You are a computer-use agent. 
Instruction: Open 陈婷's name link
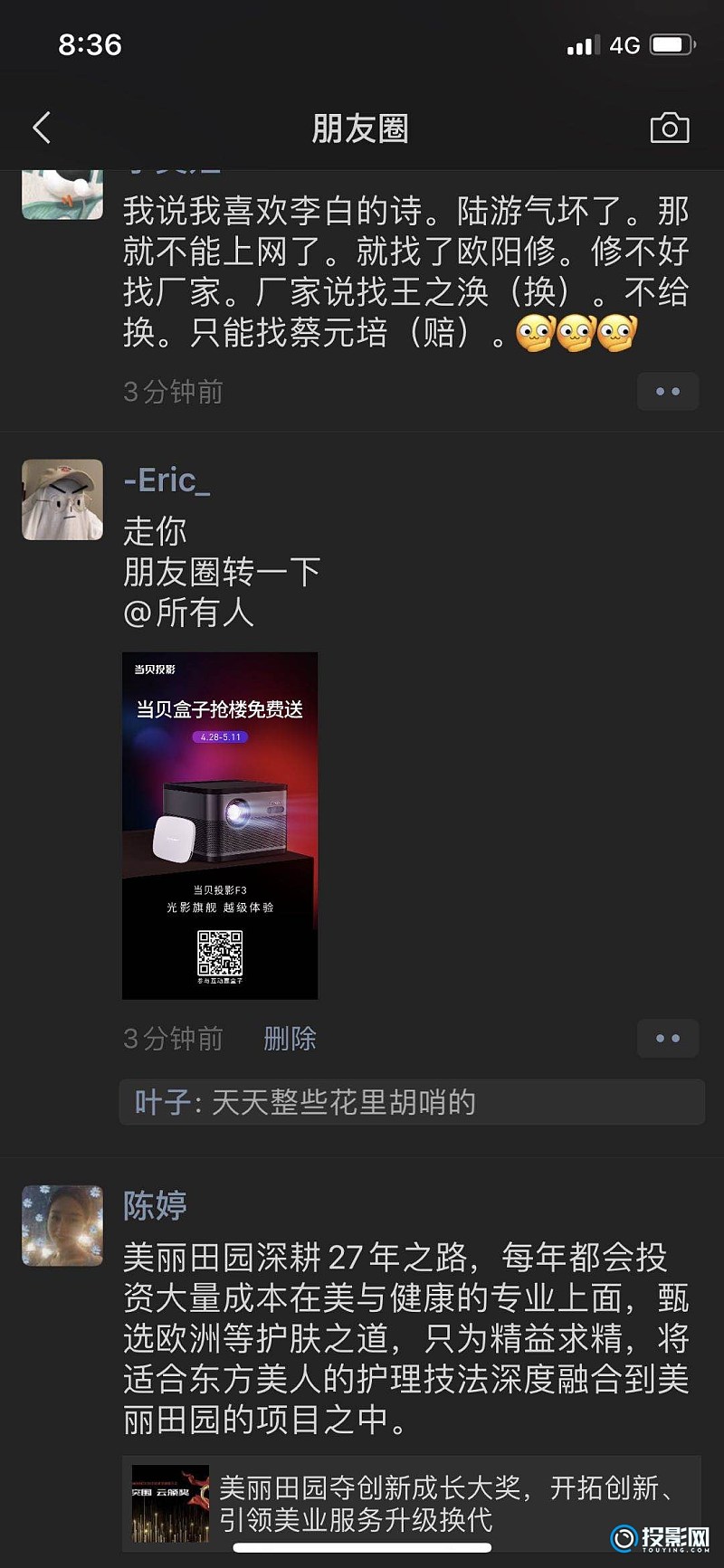click(155, 1205)
